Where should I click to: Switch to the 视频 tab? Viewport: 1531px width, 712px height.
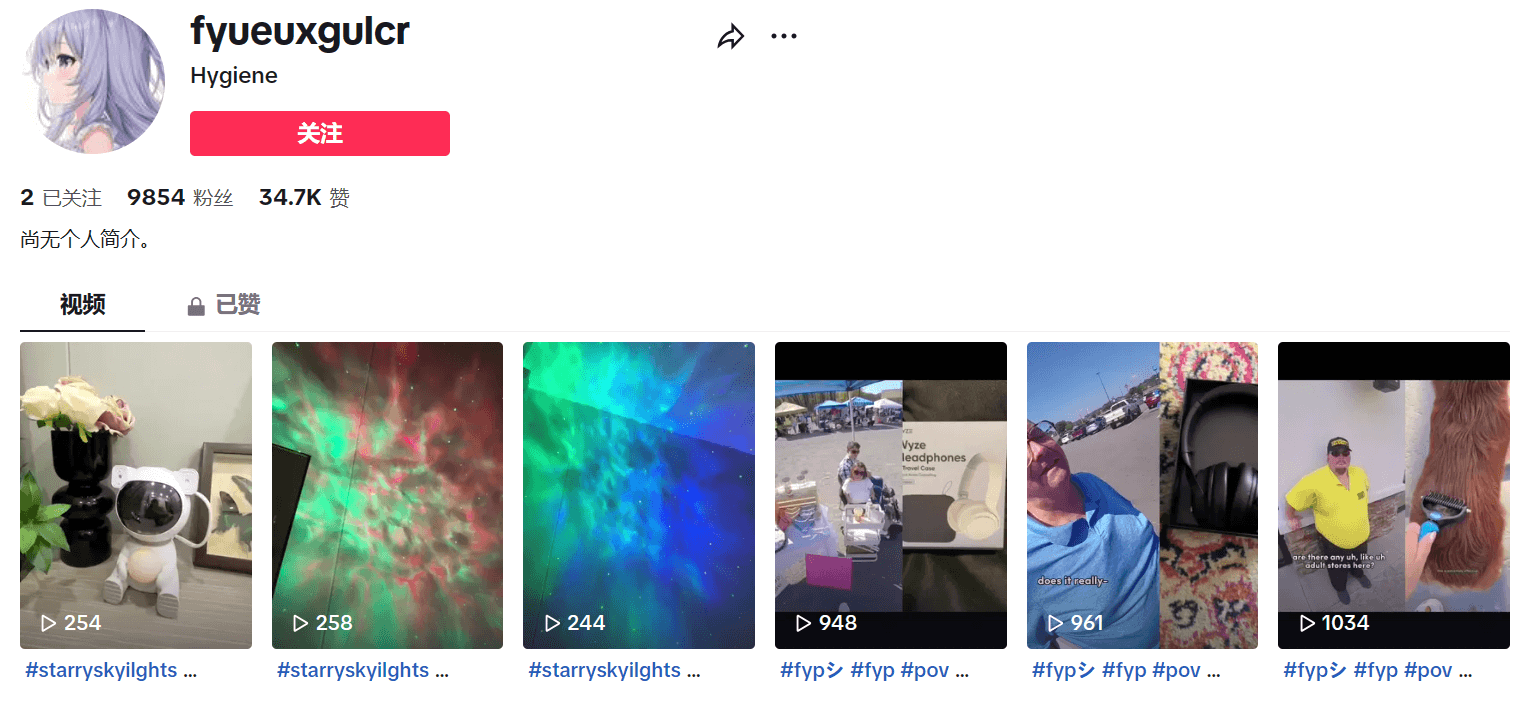pyautogui.click(x=82, y=305)
